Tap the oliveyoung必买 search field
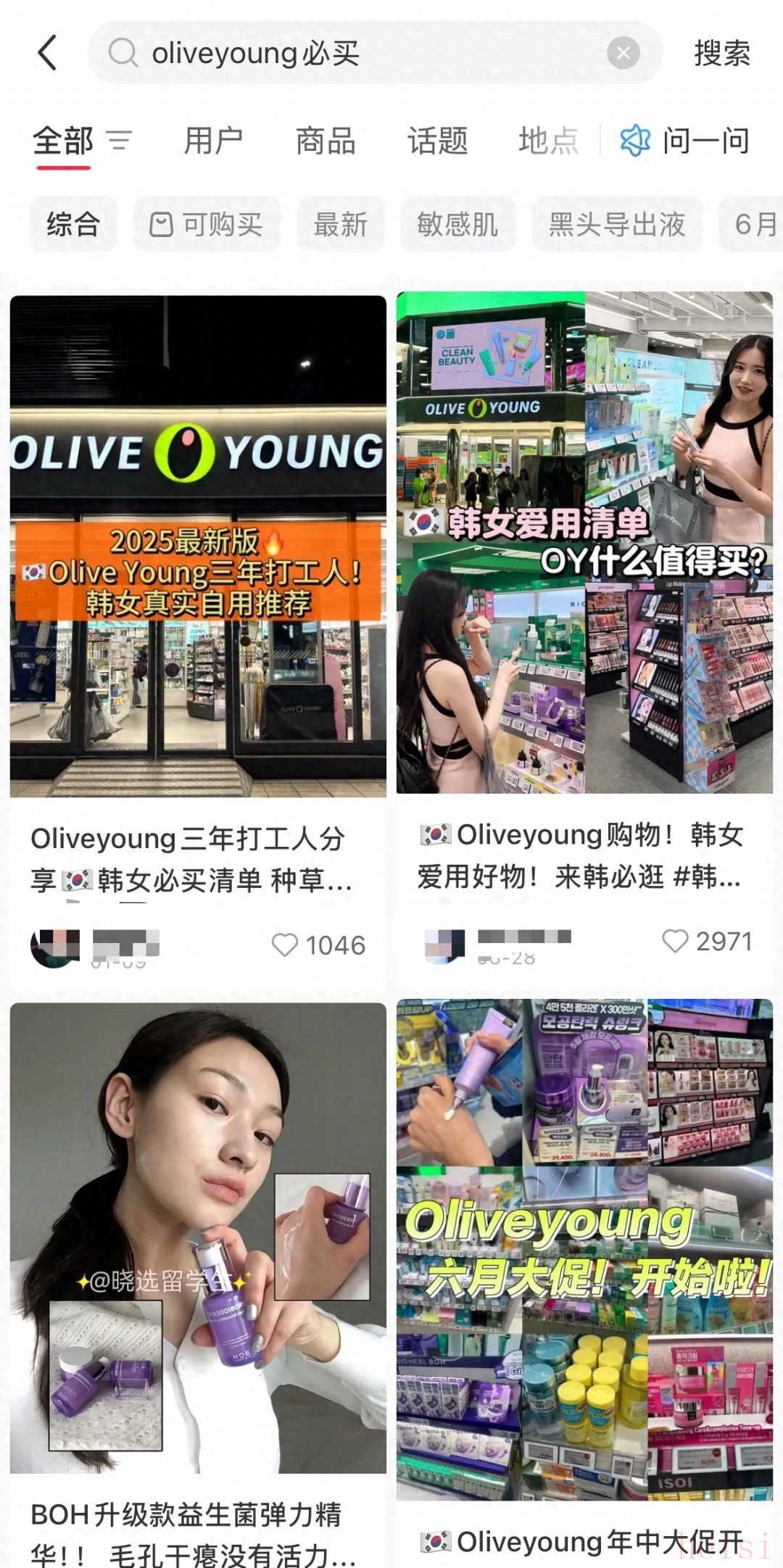Image resolution: width=783 pixels, height=1568 pixels. (x=362, y=53)
